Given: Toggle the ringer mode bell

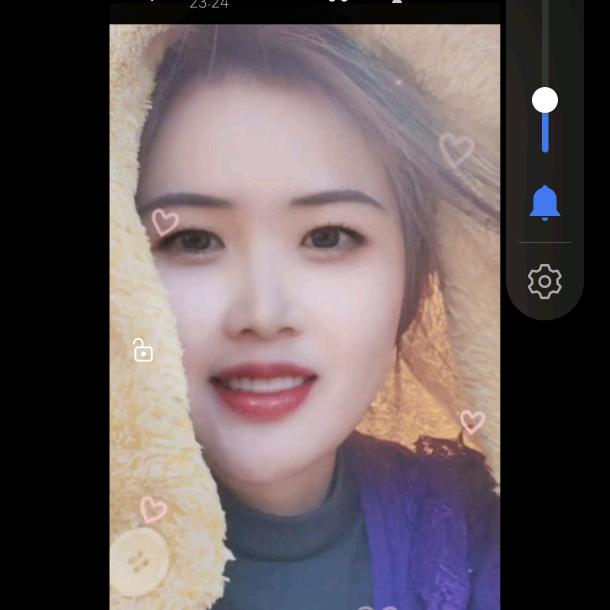Looking at the screenshot, I should [545, 203].
